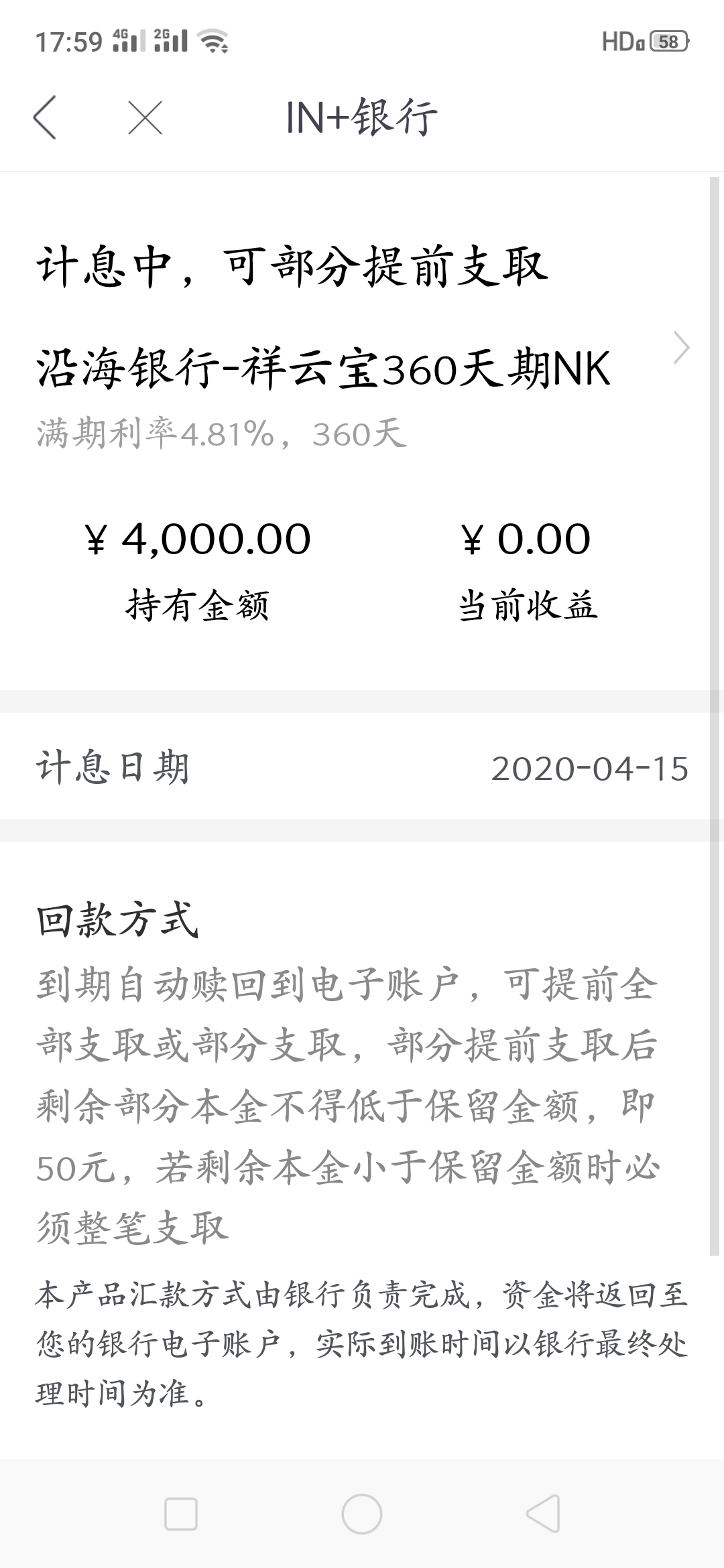Tap the system back button
Screen dimensions: 724x1568
pos(543,1513)
